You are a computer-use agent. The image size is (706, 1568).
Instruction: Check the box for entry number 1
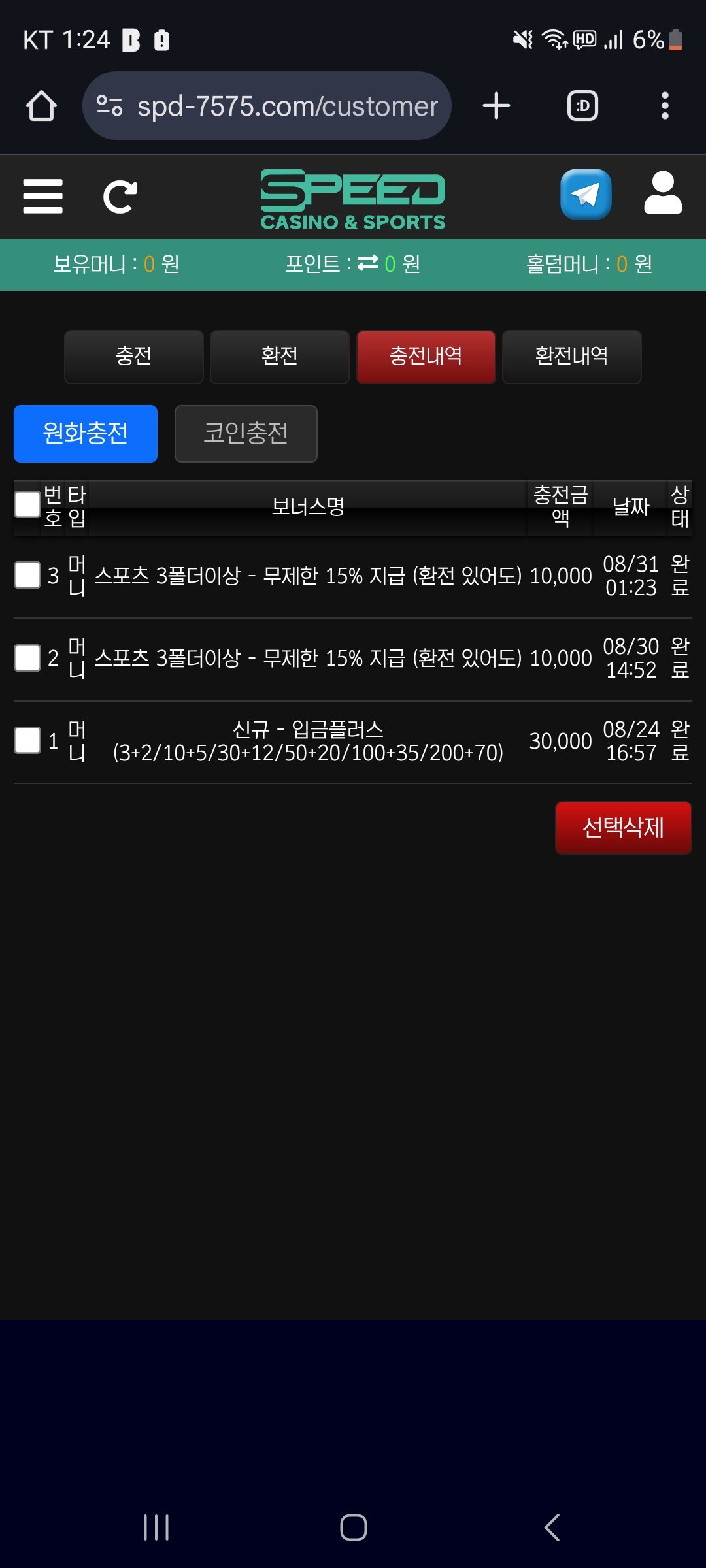[x=27, y=741]
